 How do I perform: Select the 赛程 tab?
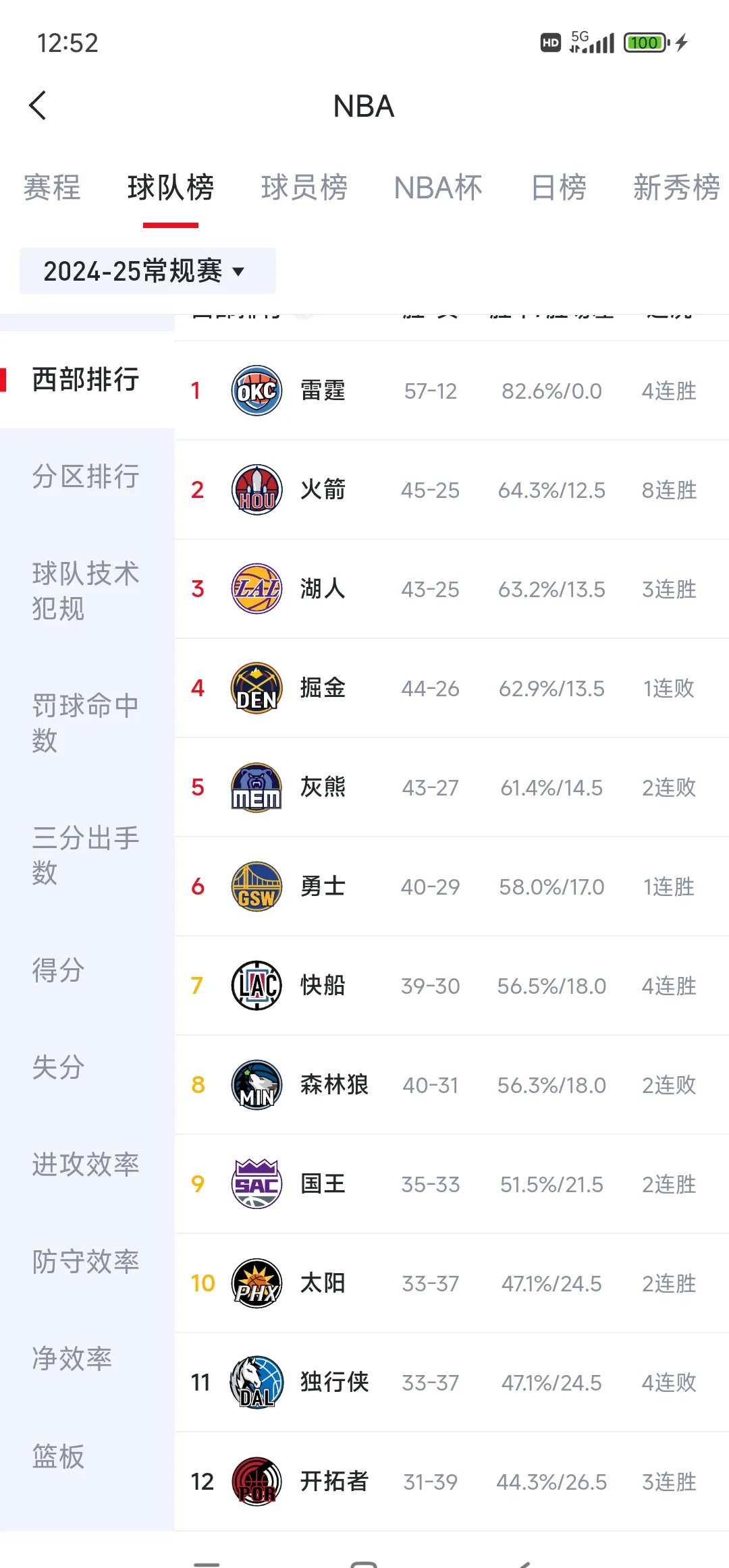52,188
